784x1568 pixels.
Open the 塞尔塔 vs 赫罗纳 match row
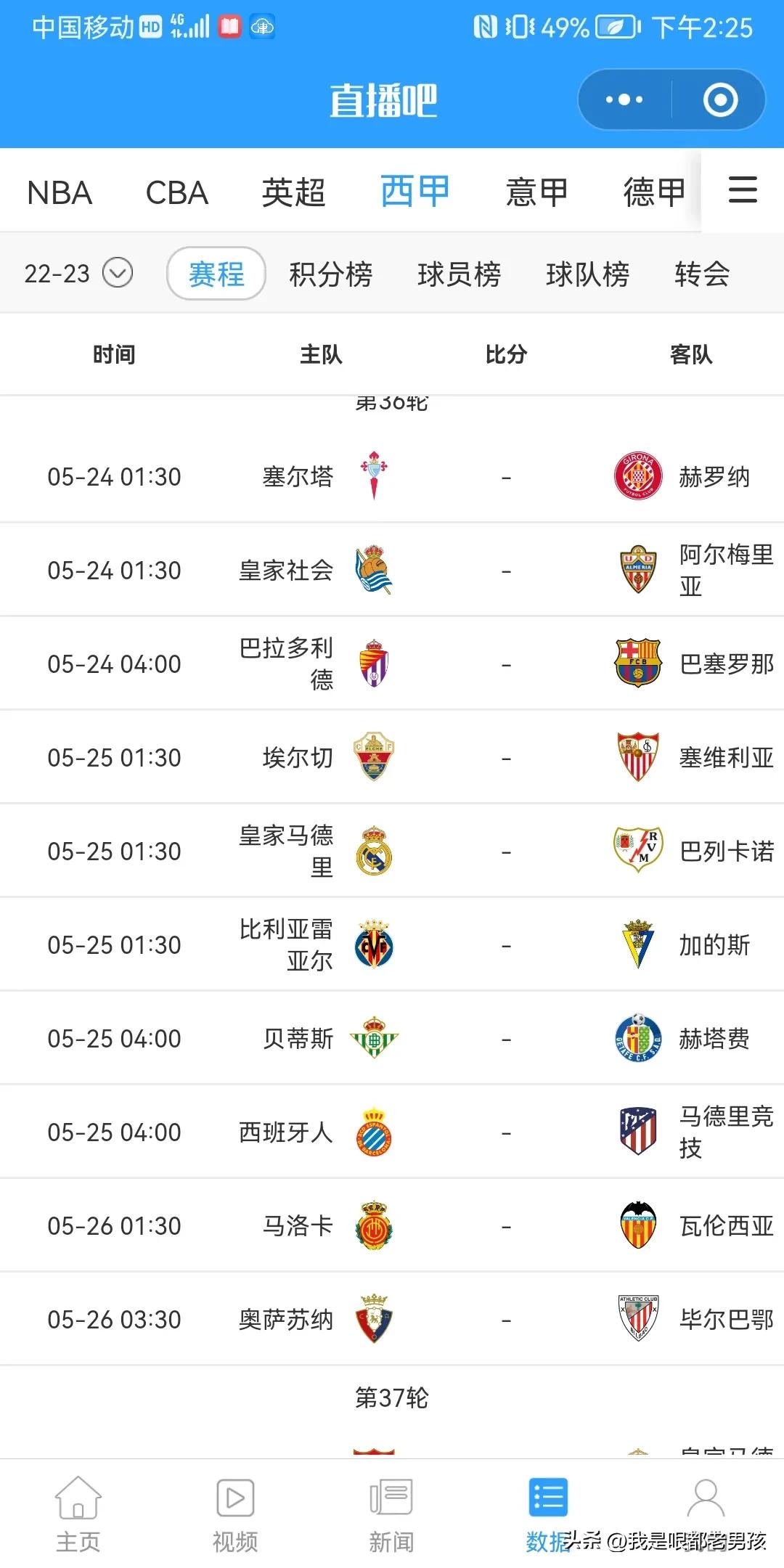coord(392,476)
